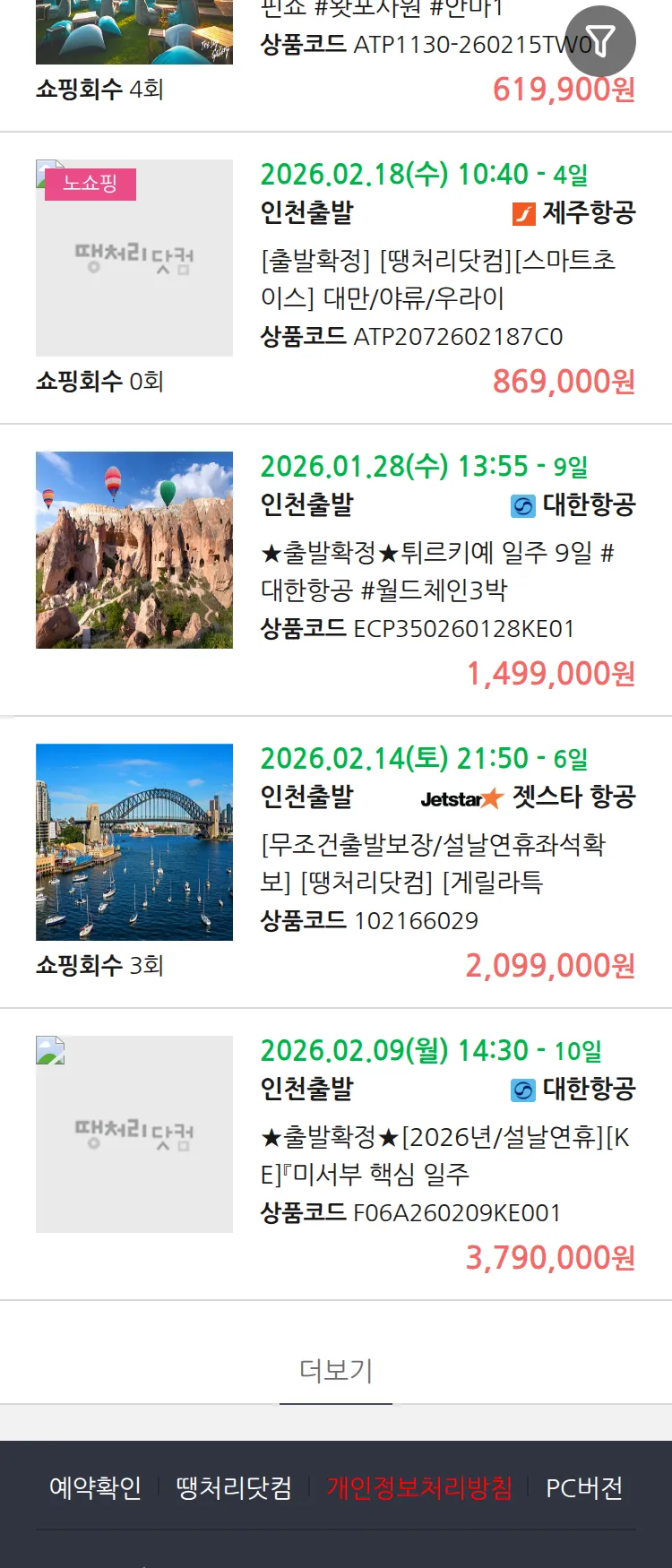View the 튀르키예 일주 9일 Korean Air tour

click(x=437, y=571)
